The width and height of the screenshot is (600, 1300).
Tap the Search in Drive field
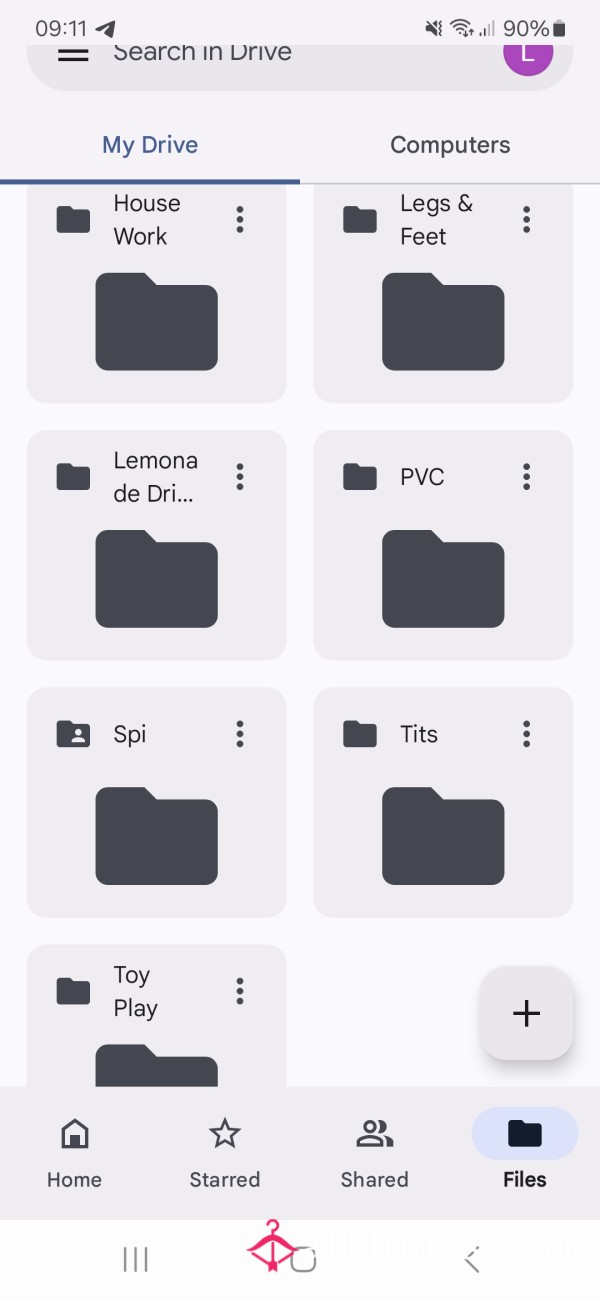pos(290,54)
